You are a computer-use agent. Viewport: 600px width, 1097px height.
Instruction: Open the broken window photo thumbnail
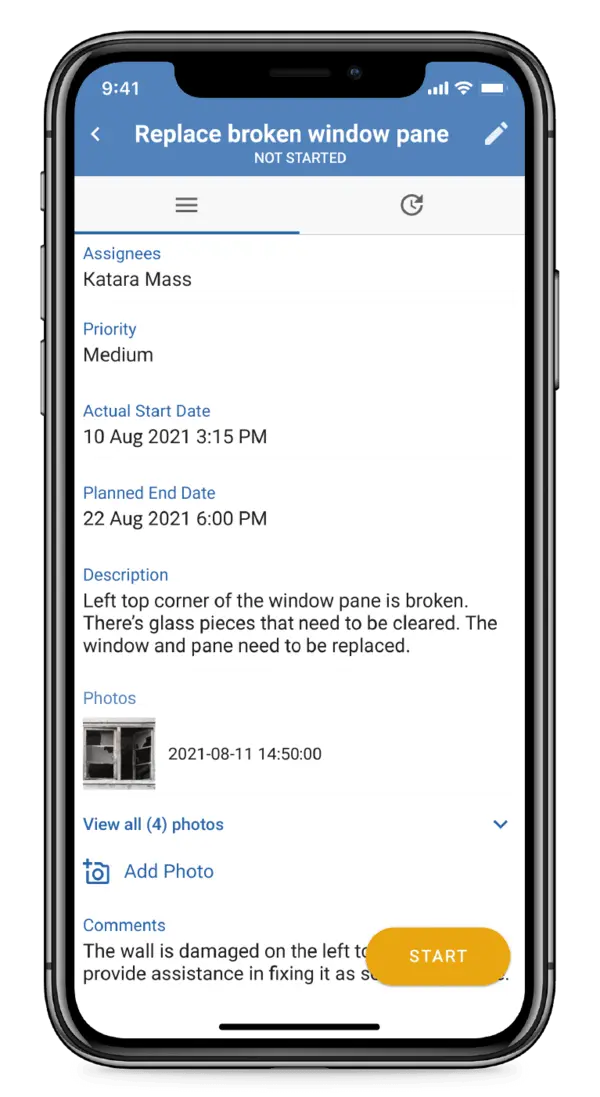click(x=119, y=754)
